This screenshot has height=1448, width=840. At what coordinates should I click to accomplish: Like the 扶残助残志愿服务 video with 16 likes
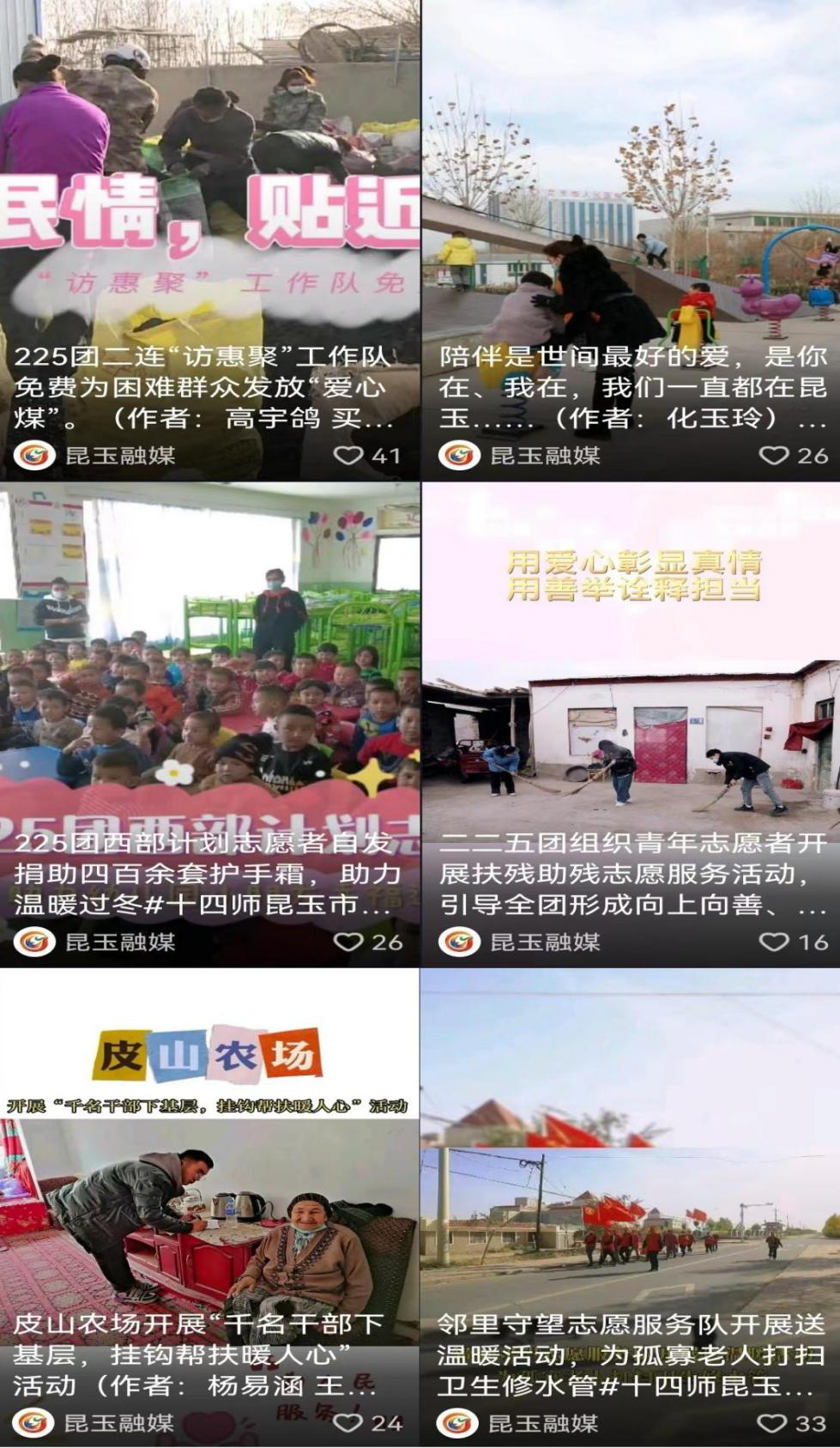pyautogui.click(x=774, y=942)
